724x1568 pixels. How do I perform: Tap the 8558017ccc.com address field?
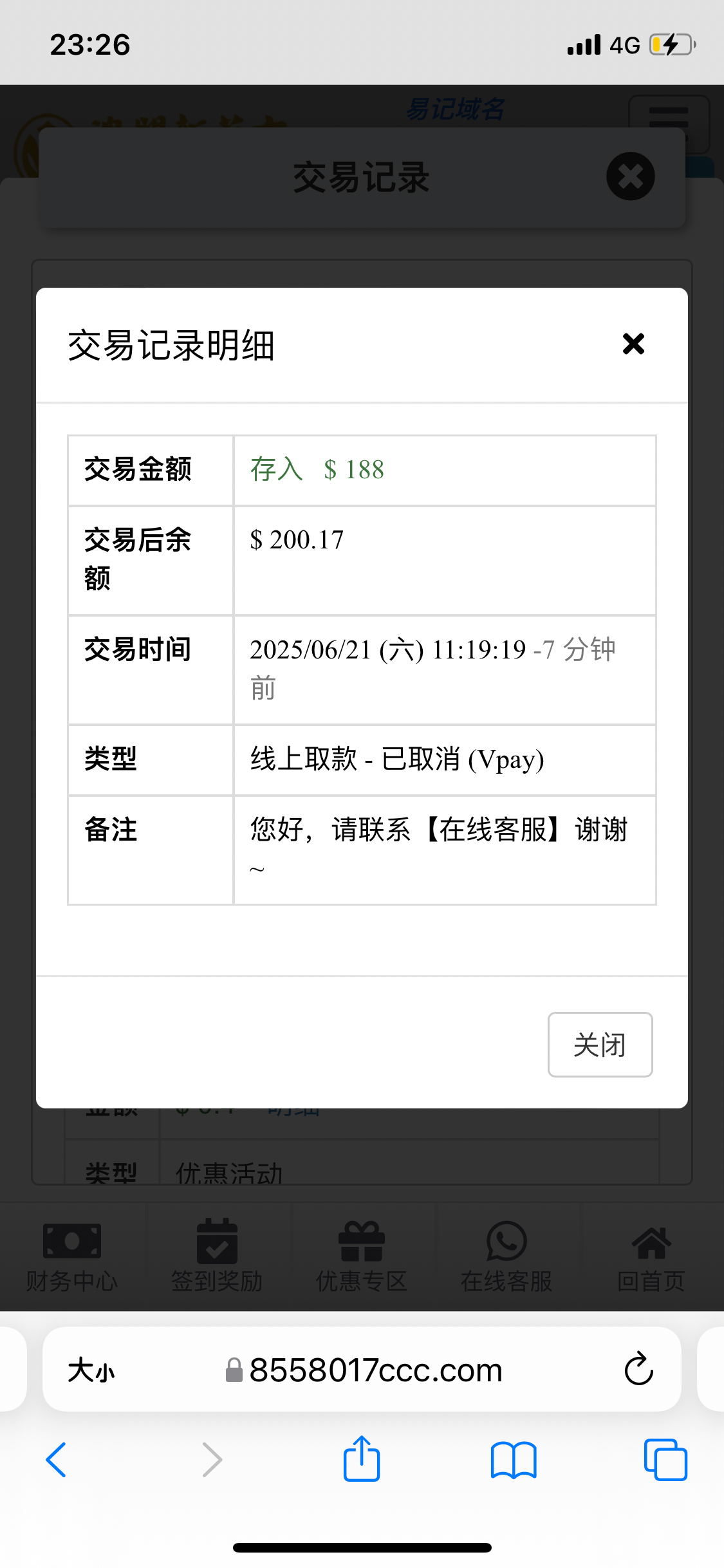point(375,1370)
